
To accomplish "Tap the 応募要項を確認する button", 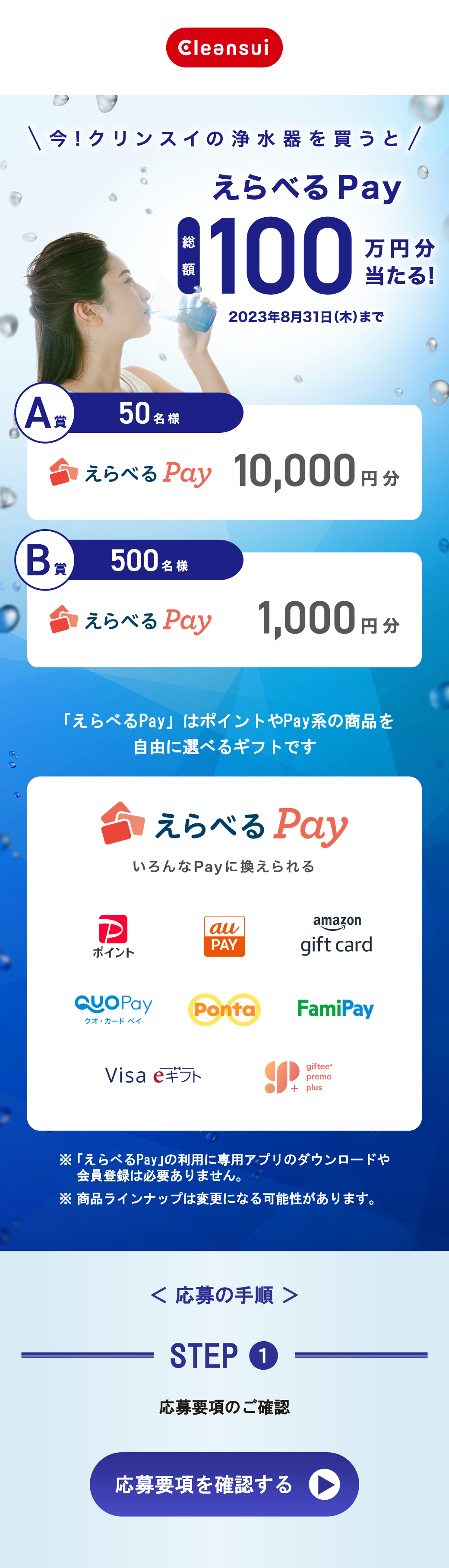I will point(224,1484).
